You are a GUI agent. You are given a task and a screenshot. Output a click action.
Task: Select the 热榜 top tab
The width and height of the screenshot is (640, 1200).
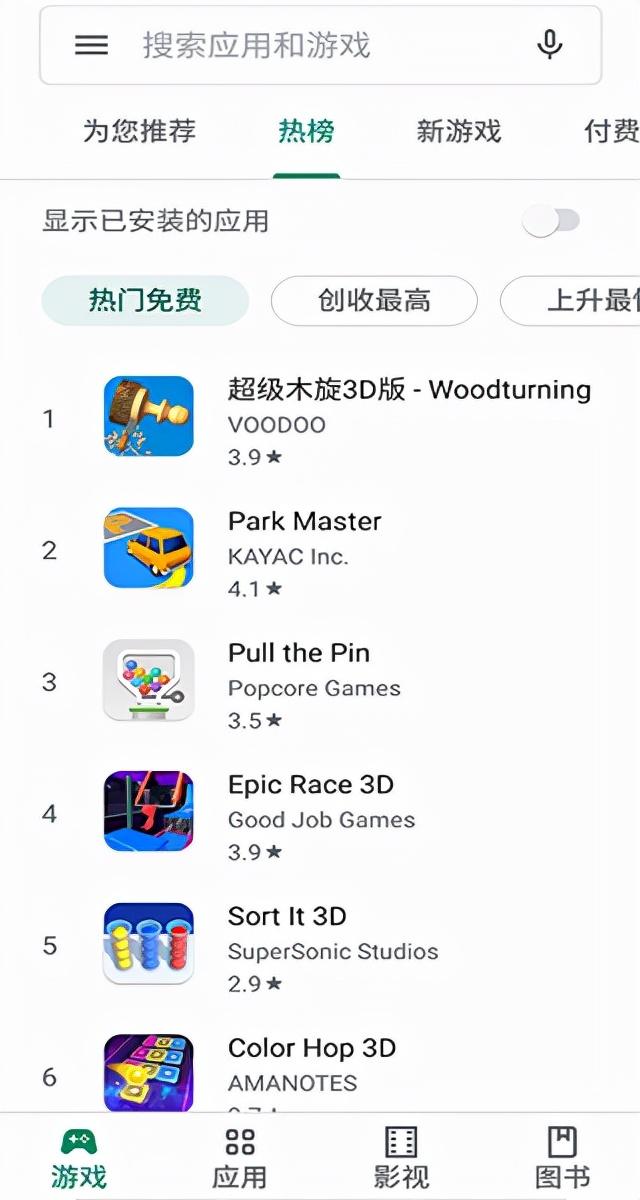tap(306, 131)
